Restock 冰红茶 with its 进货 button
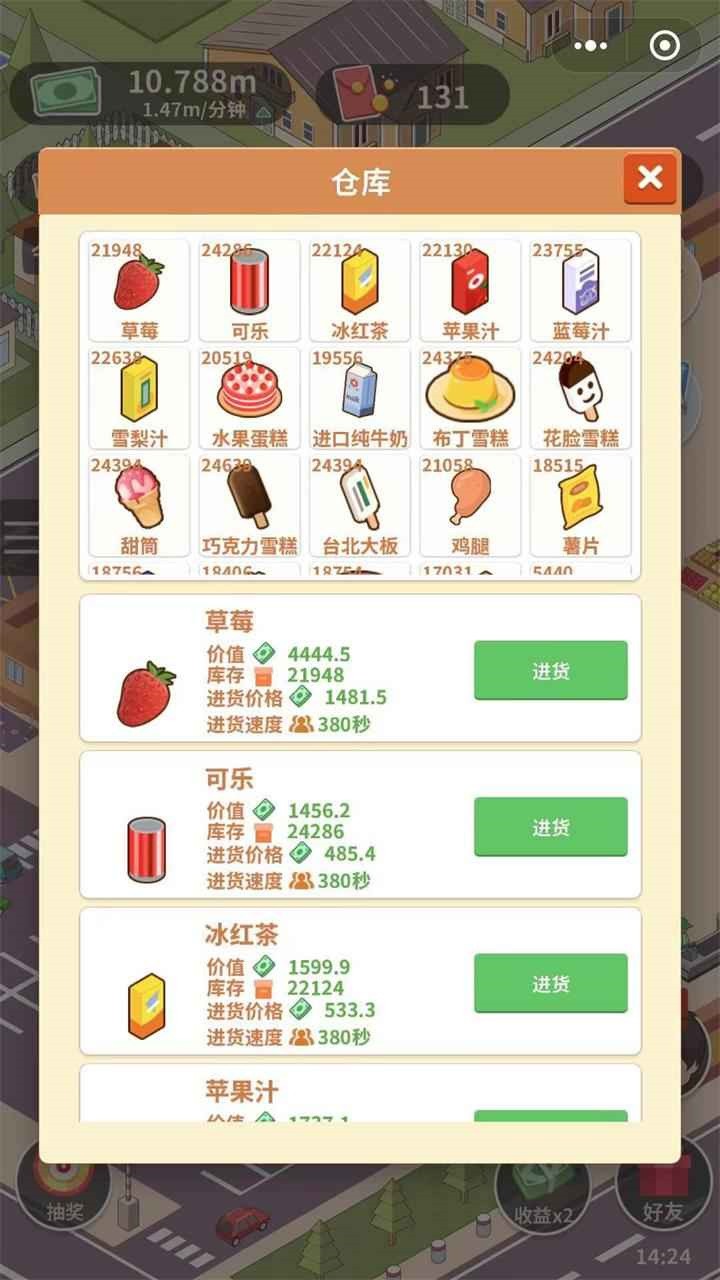This screenshot has width=720, height=1280. pos(550,983)
